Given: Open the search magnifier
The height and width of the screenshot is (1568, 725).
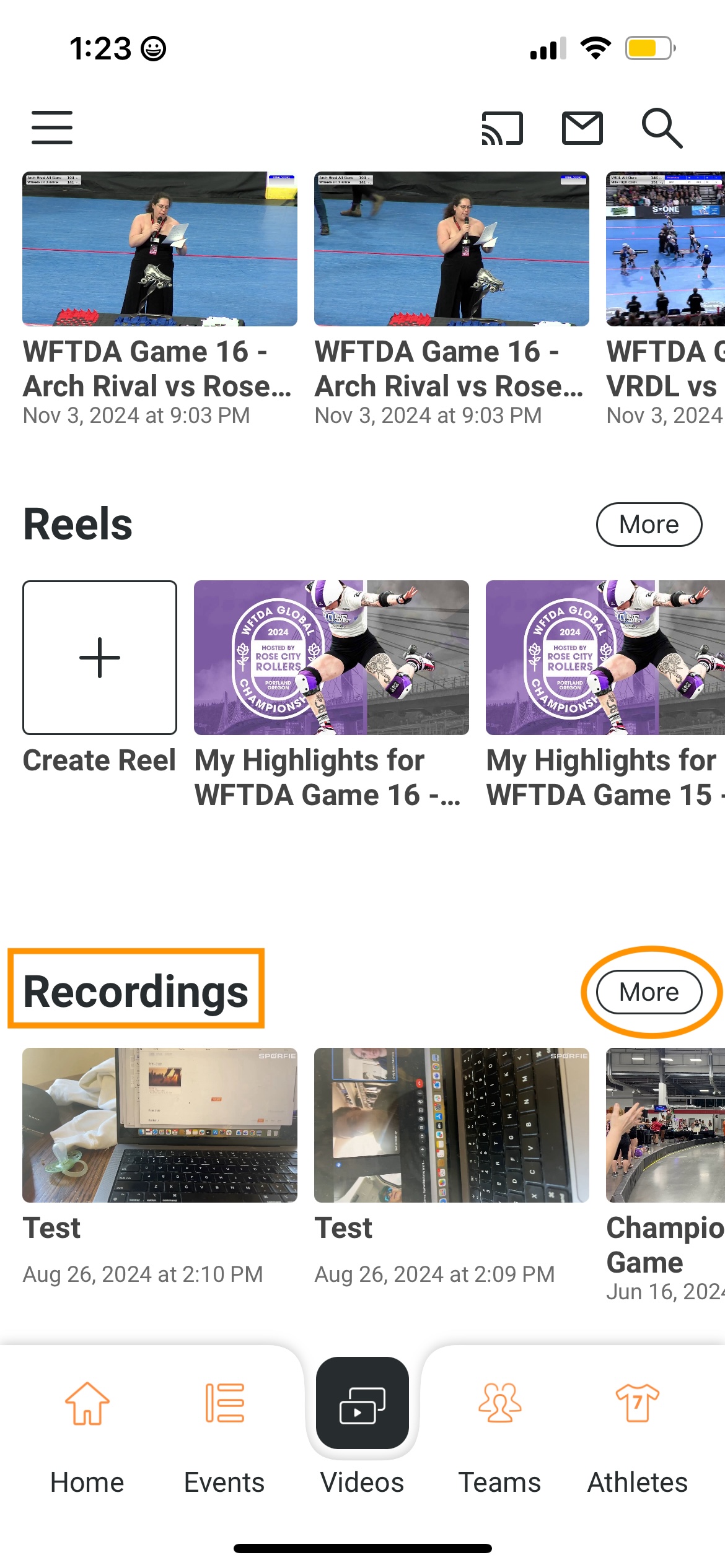Looking at the screenshot, I should pyautogui.click(x=661, y=128).
